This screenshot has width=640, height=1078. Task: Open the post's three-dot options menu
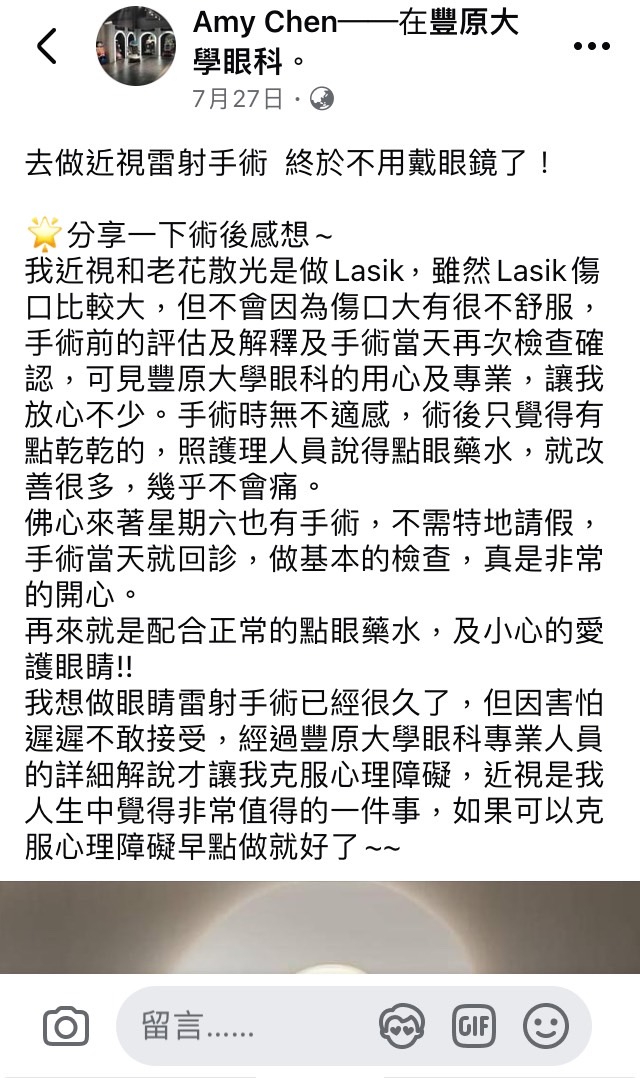(x=592, y=46)
